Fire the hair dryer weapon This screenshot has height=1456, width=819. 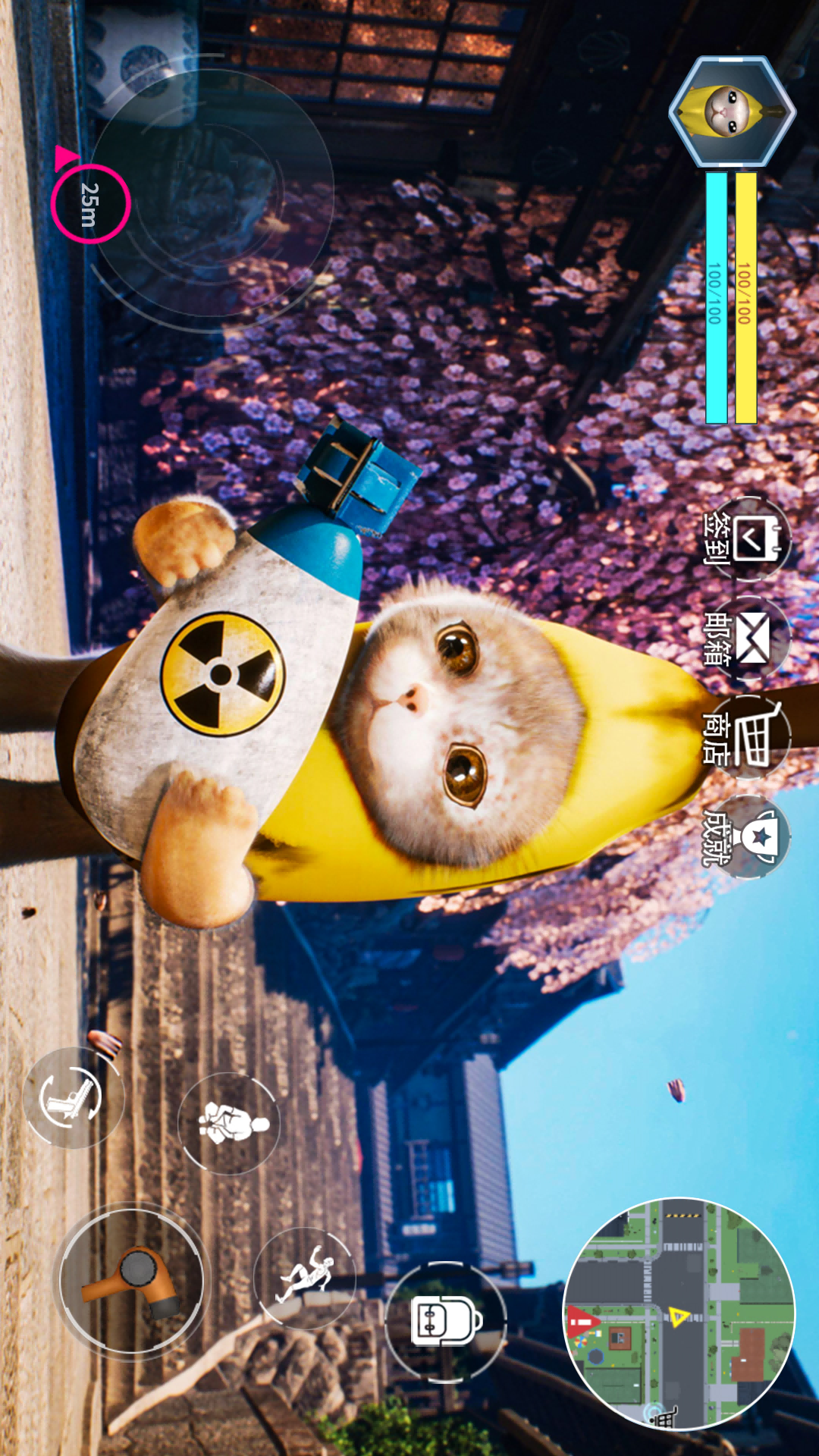132,1282
